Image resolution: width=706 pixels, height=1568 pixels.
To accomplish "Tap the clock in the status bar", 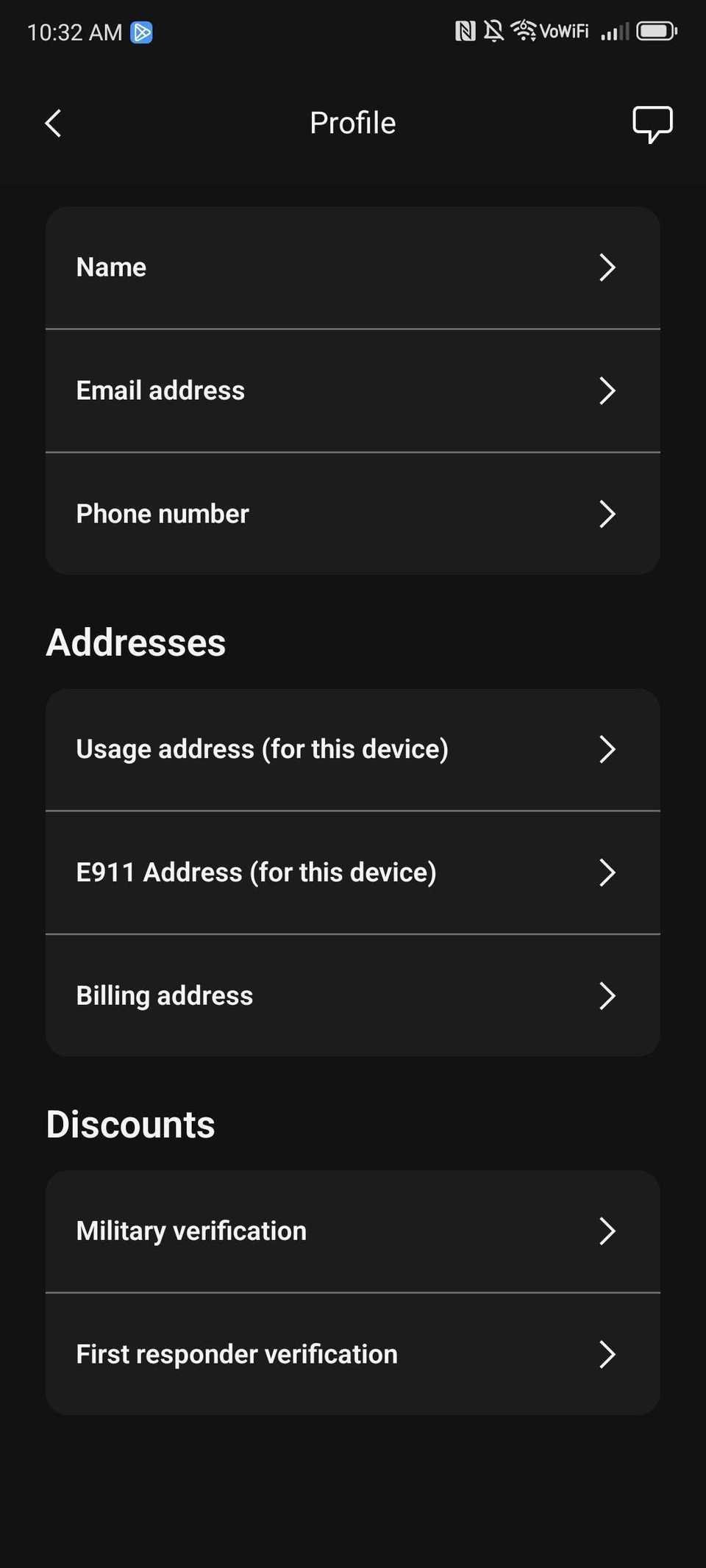I will coord(74,32).
